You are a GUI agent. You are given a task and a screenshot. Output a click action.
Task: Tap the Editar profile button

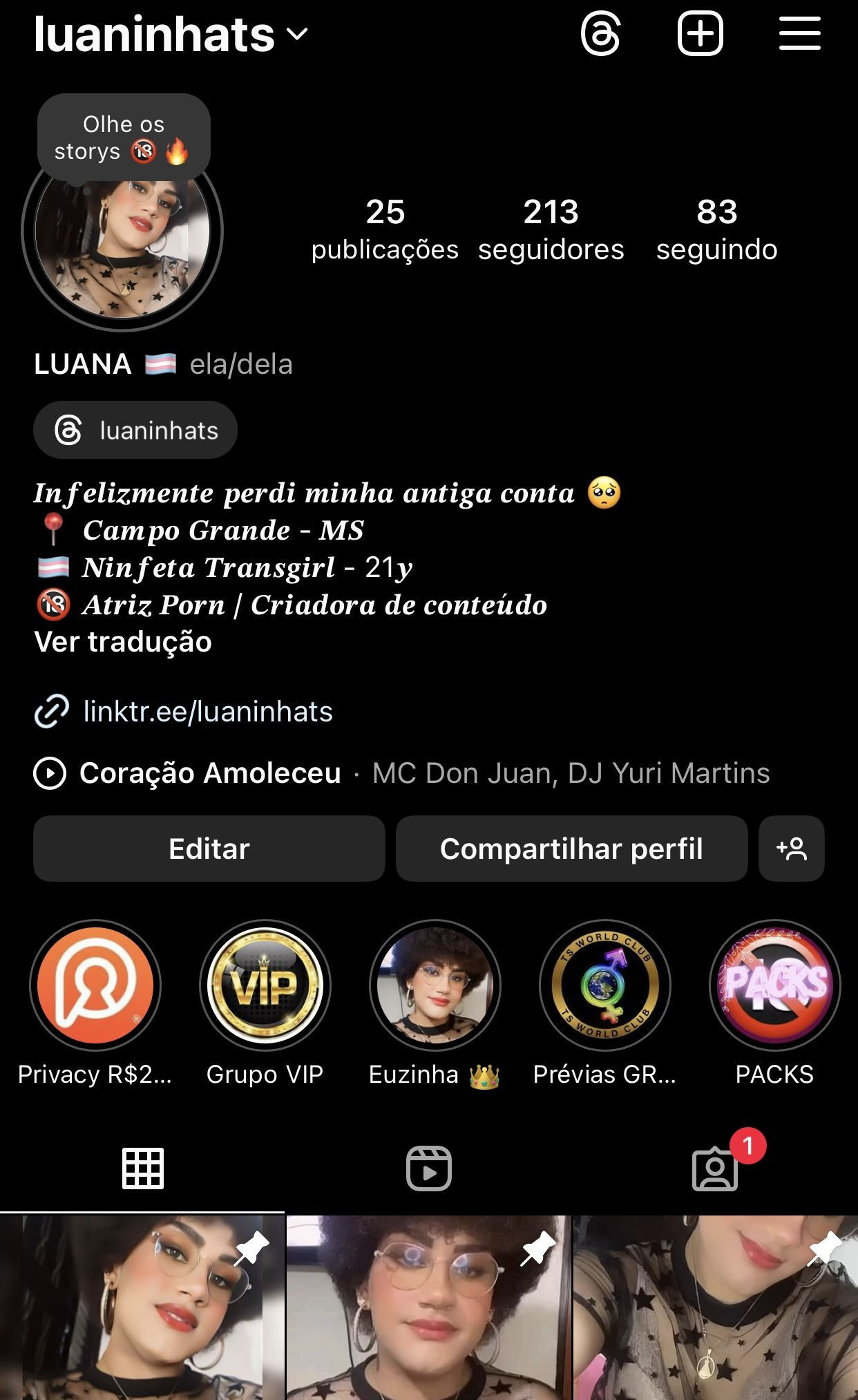point(209,849)
